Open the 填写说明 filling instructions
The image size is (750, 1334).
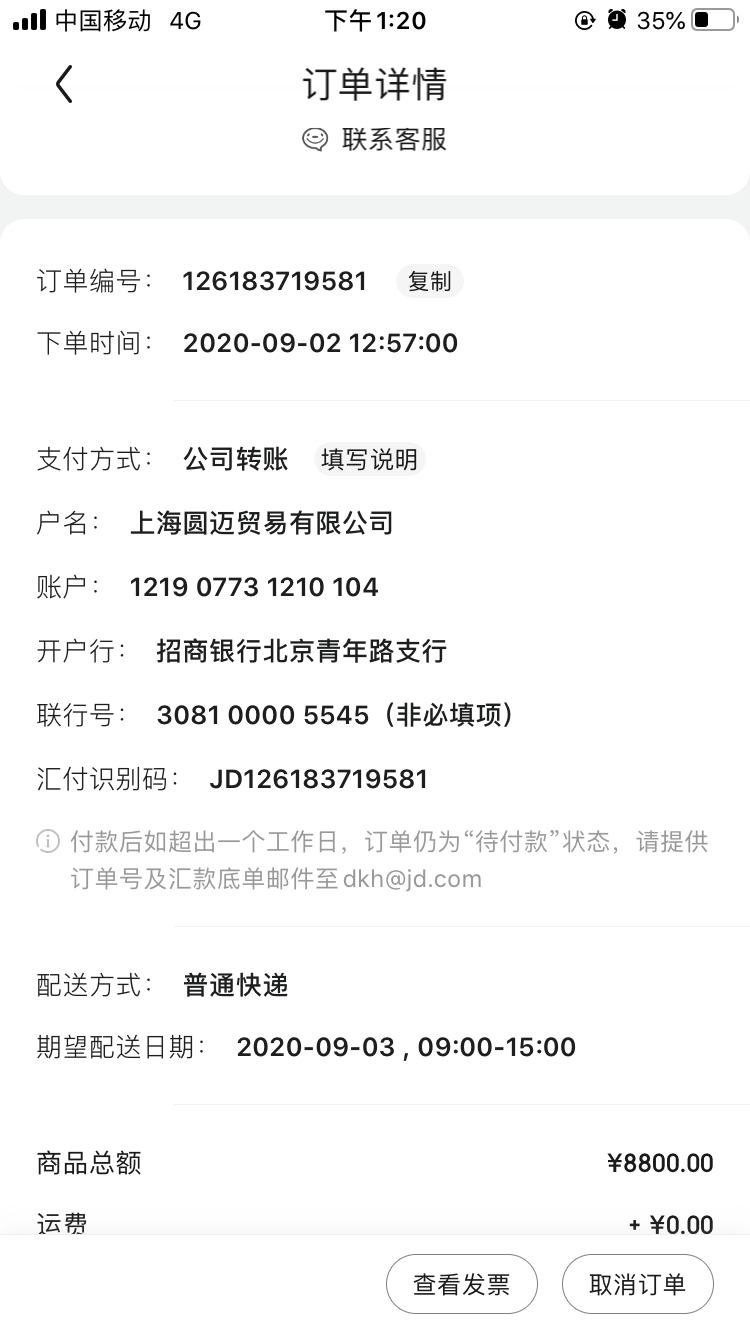tap(369, 459)
